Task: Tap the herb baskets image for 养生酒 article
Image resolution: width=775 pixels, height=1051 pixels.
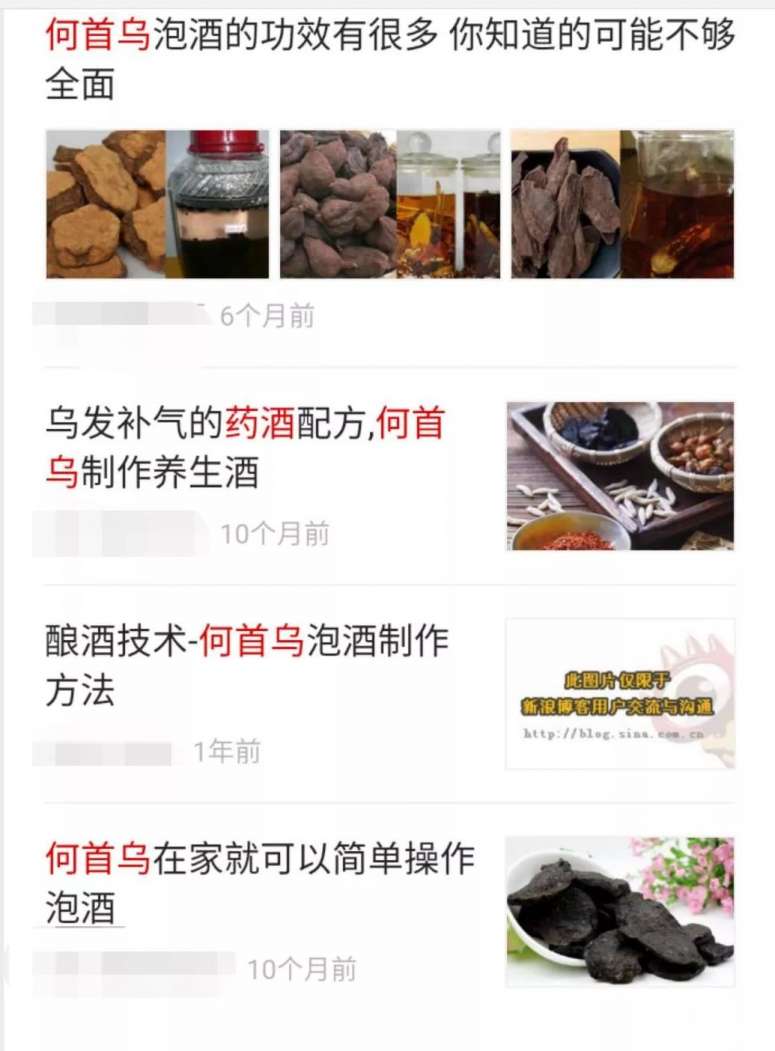Action: coord(620,476)
